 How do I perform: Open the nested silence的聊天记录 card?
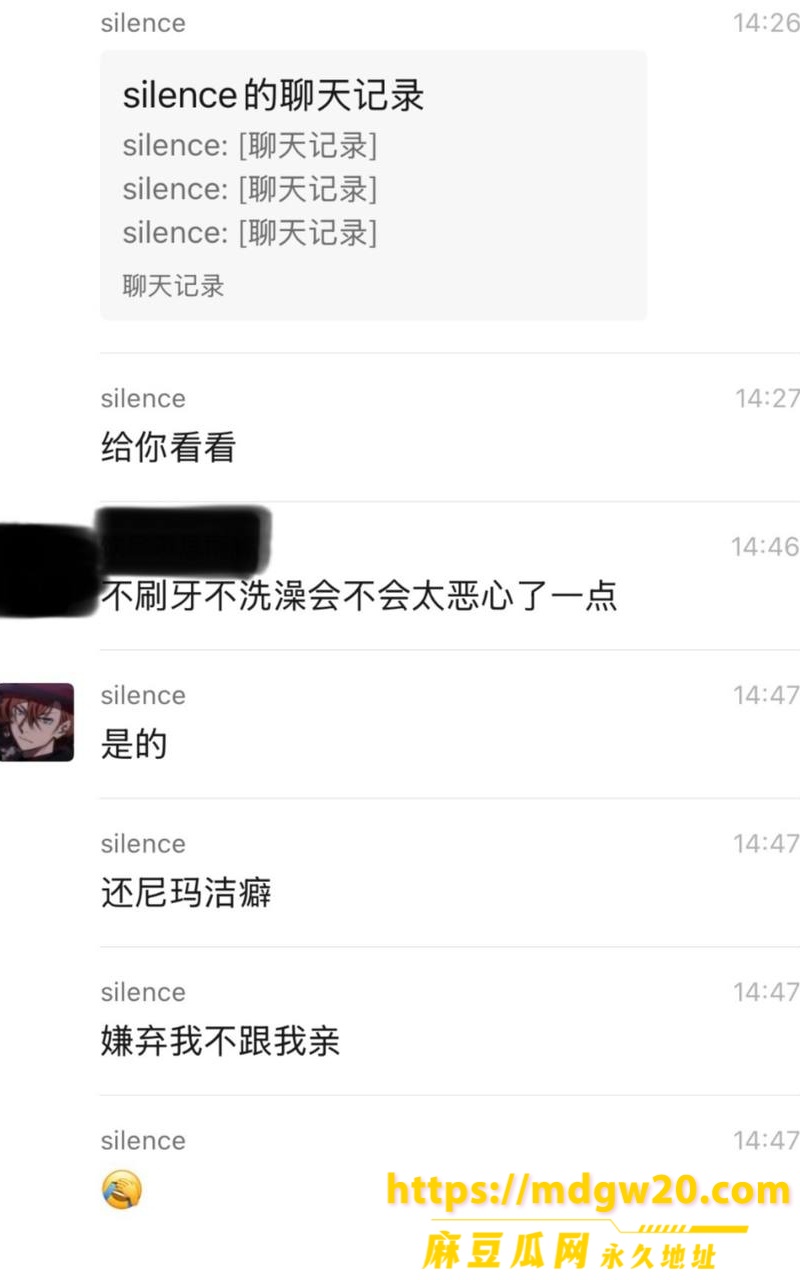(373, 185)
